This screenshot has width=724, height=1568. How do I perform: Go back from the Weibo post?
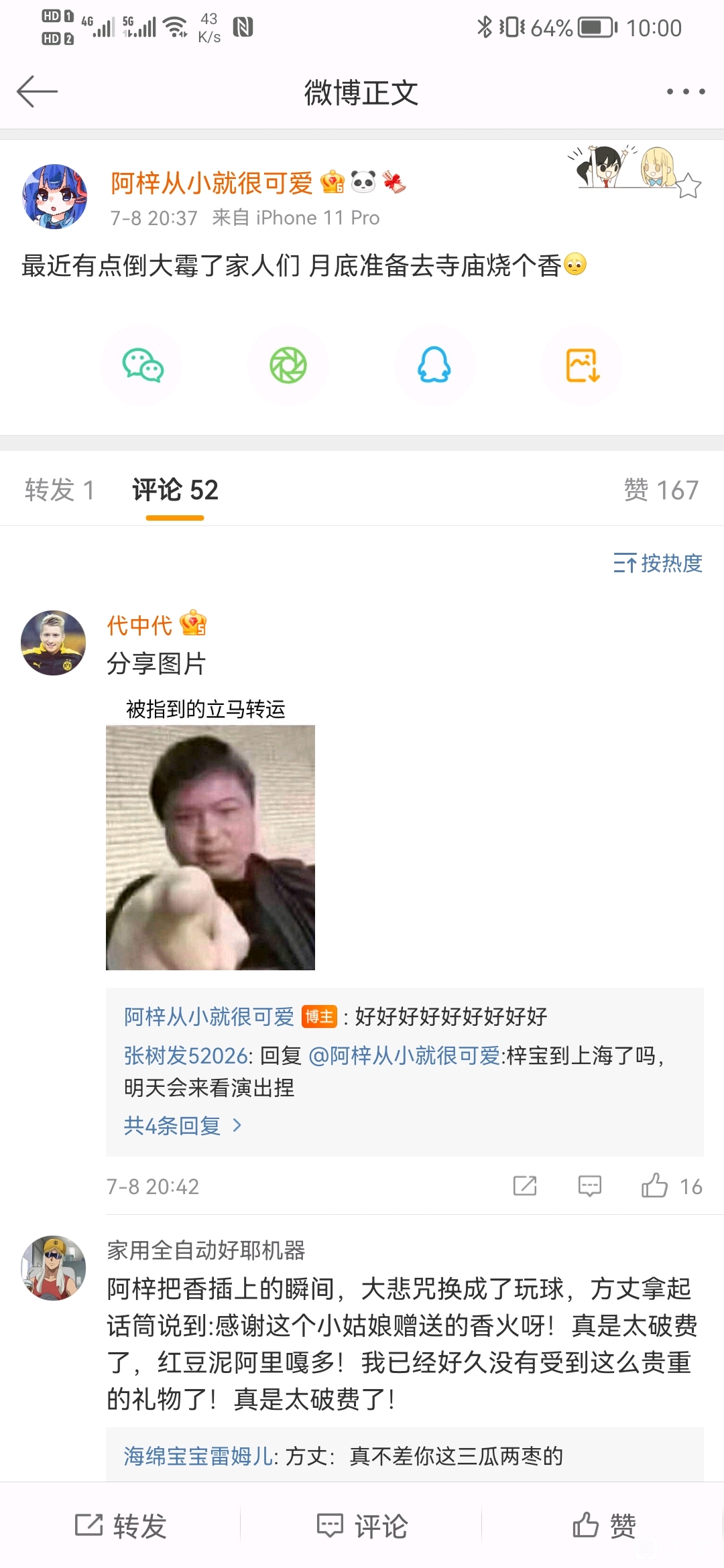click(37, 92)
